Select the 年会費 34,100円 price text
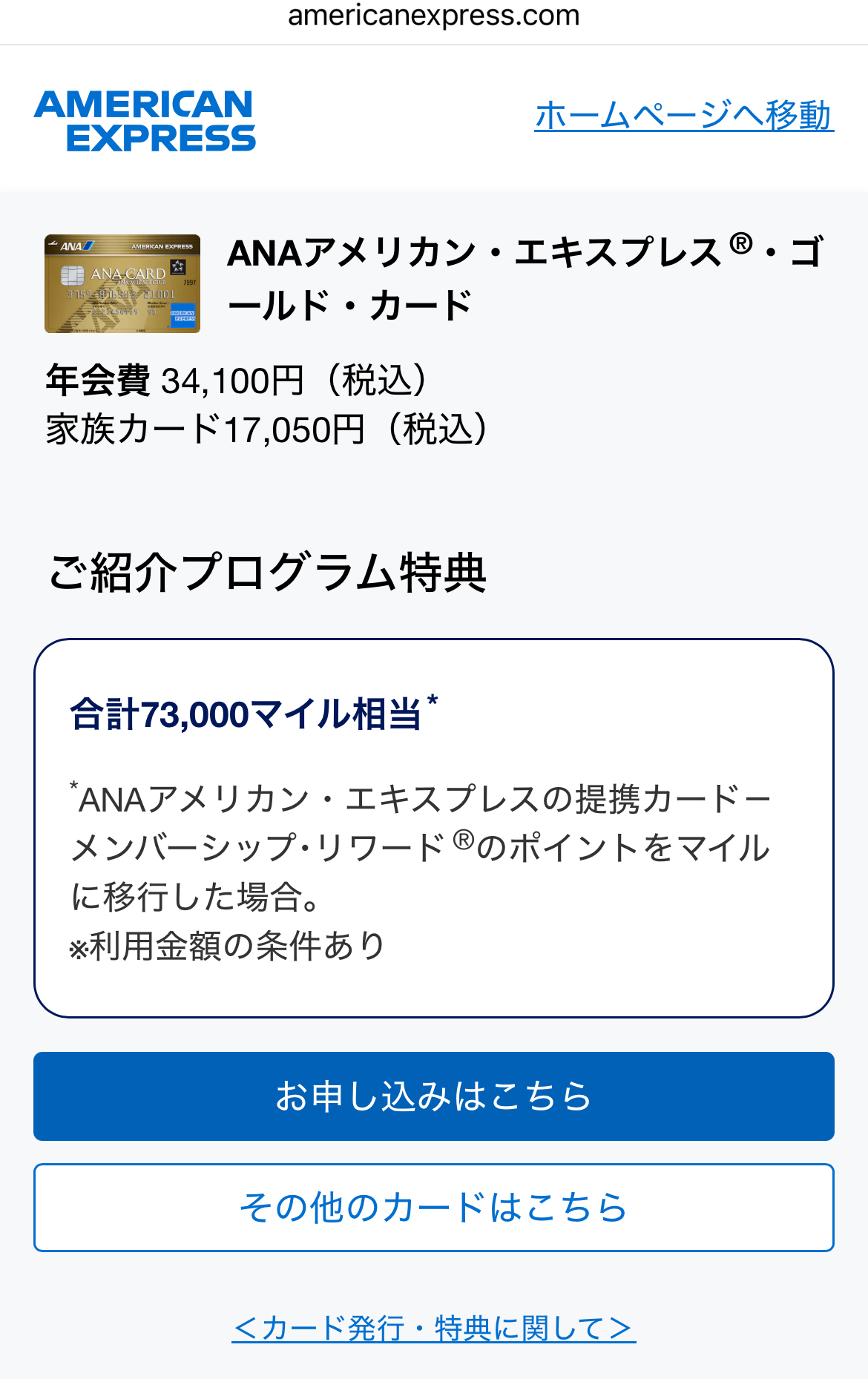The image size is (868, 1379). tap(237, 381)
